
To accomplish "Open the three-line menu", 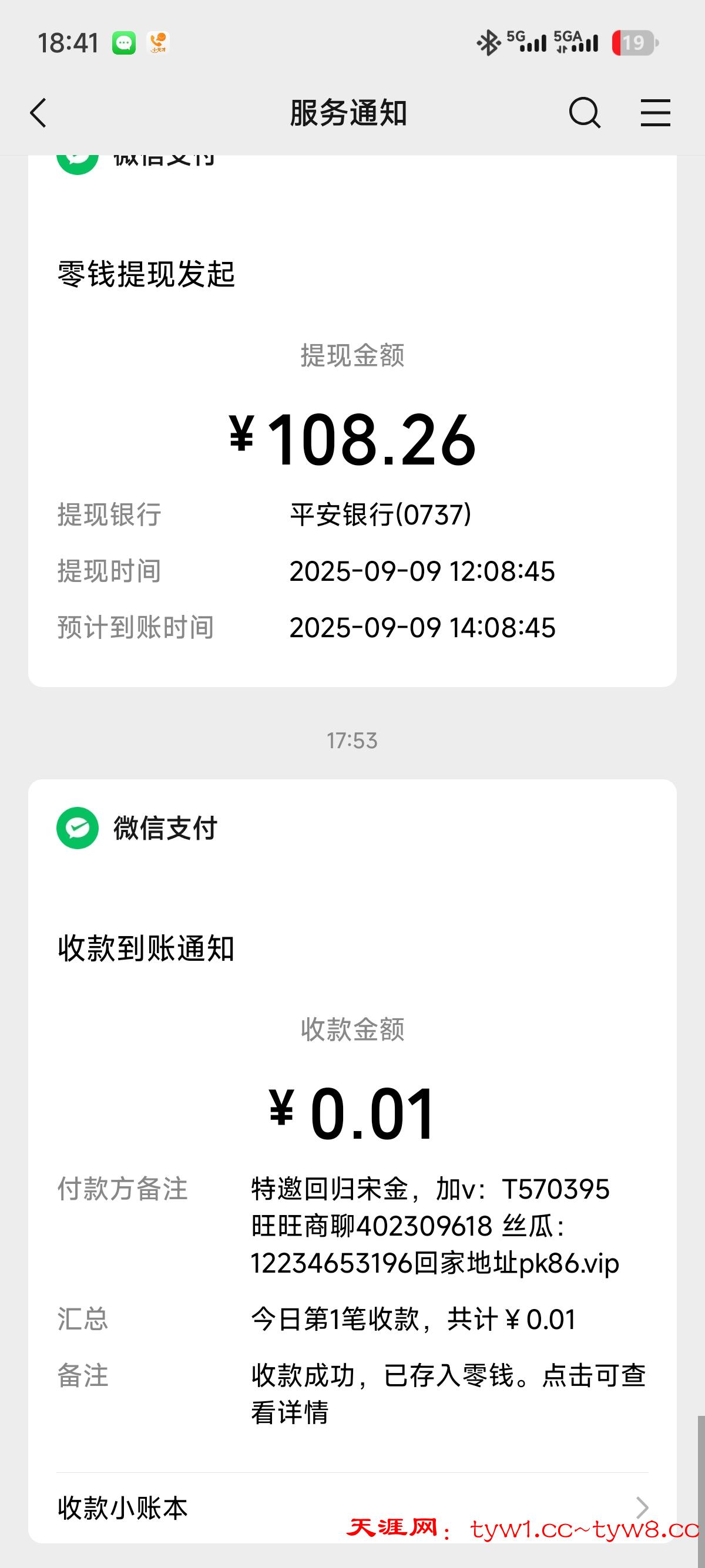I will [x=655, y=113].
